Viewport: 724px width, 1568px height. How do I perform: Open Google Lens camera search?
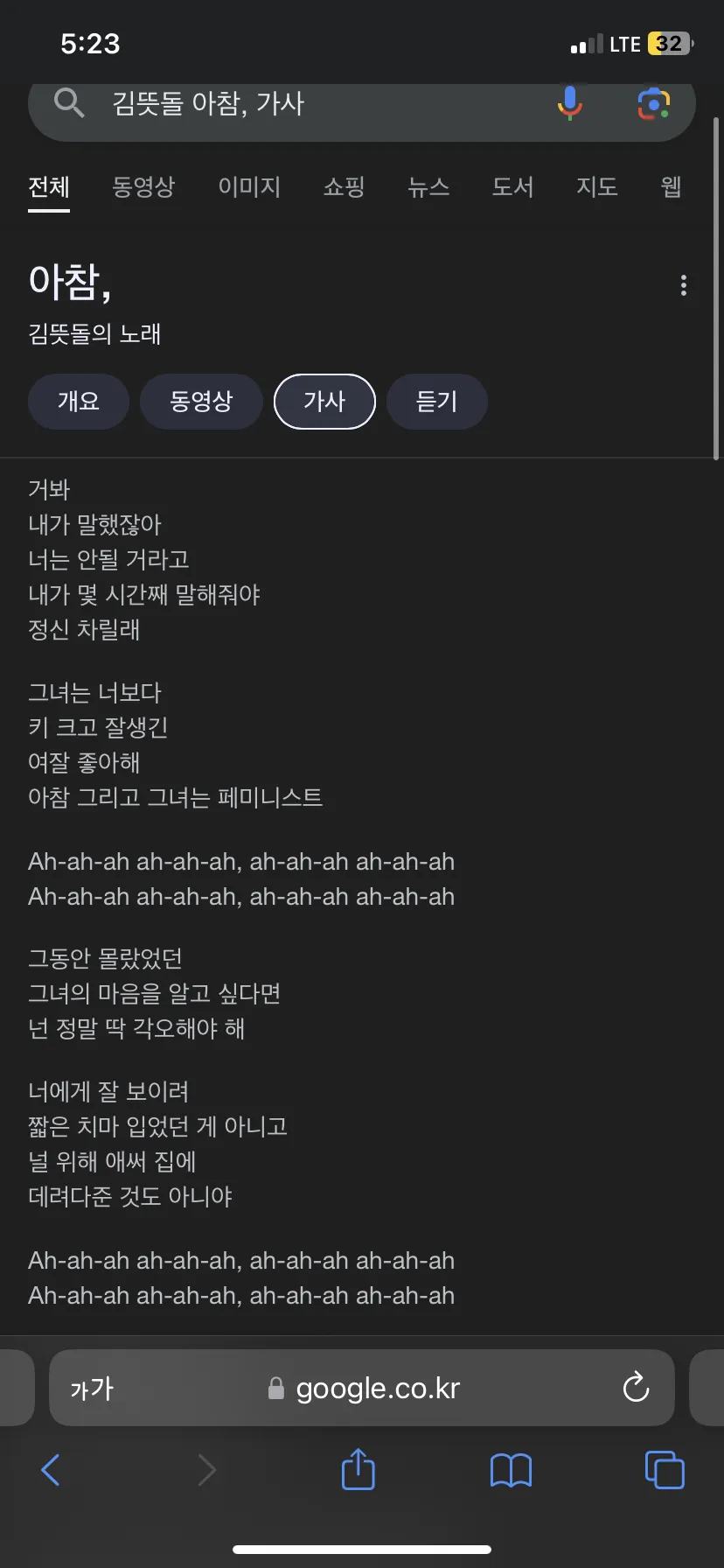tap(653, 104)
